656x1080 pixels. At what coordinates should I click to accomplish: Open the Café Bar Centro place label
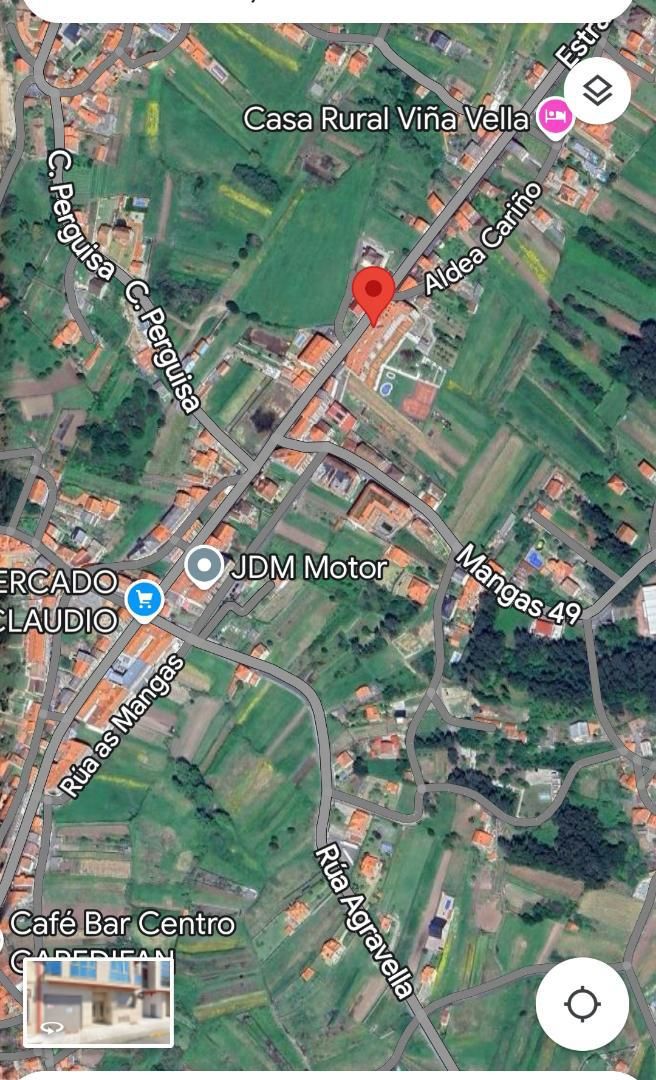coord(122,923)
